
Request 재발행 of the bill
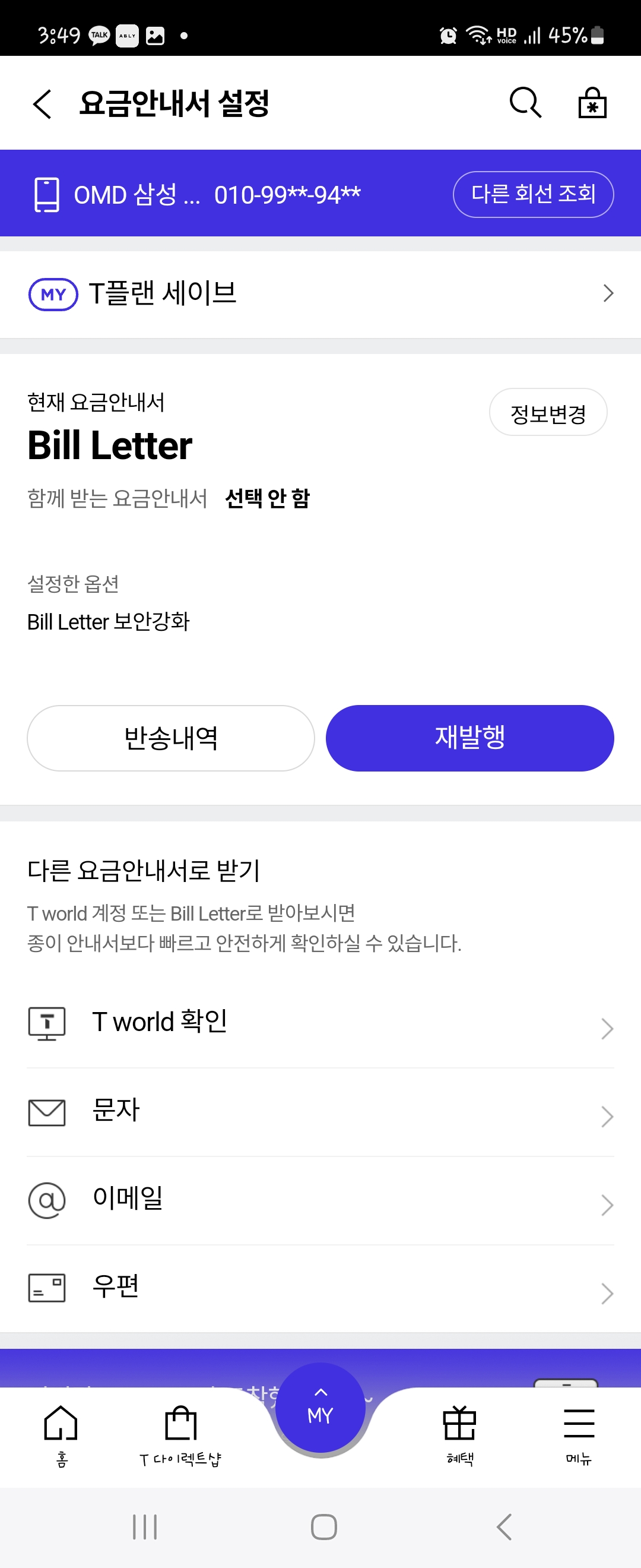coord(469,738)
